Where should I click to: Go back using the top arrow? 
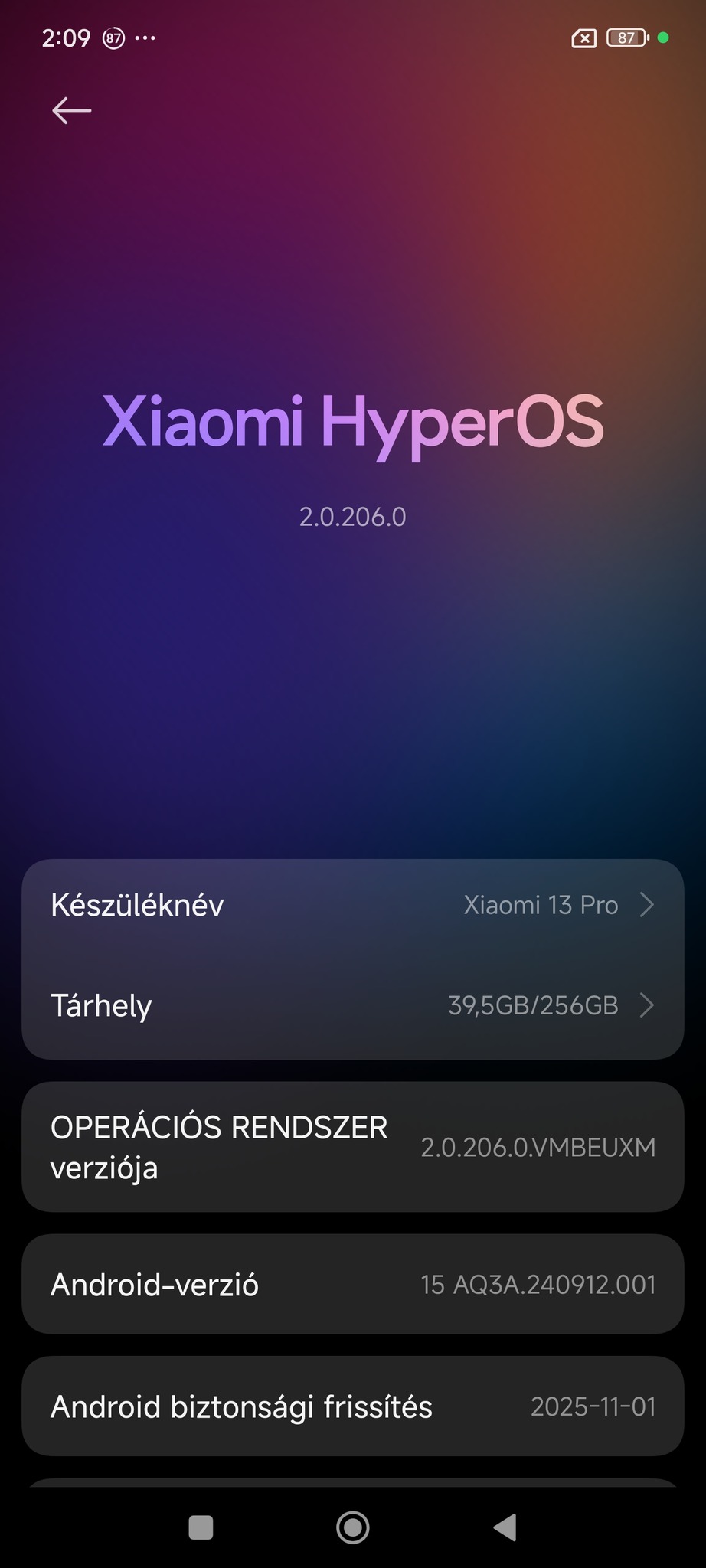(x=71, y=110)
